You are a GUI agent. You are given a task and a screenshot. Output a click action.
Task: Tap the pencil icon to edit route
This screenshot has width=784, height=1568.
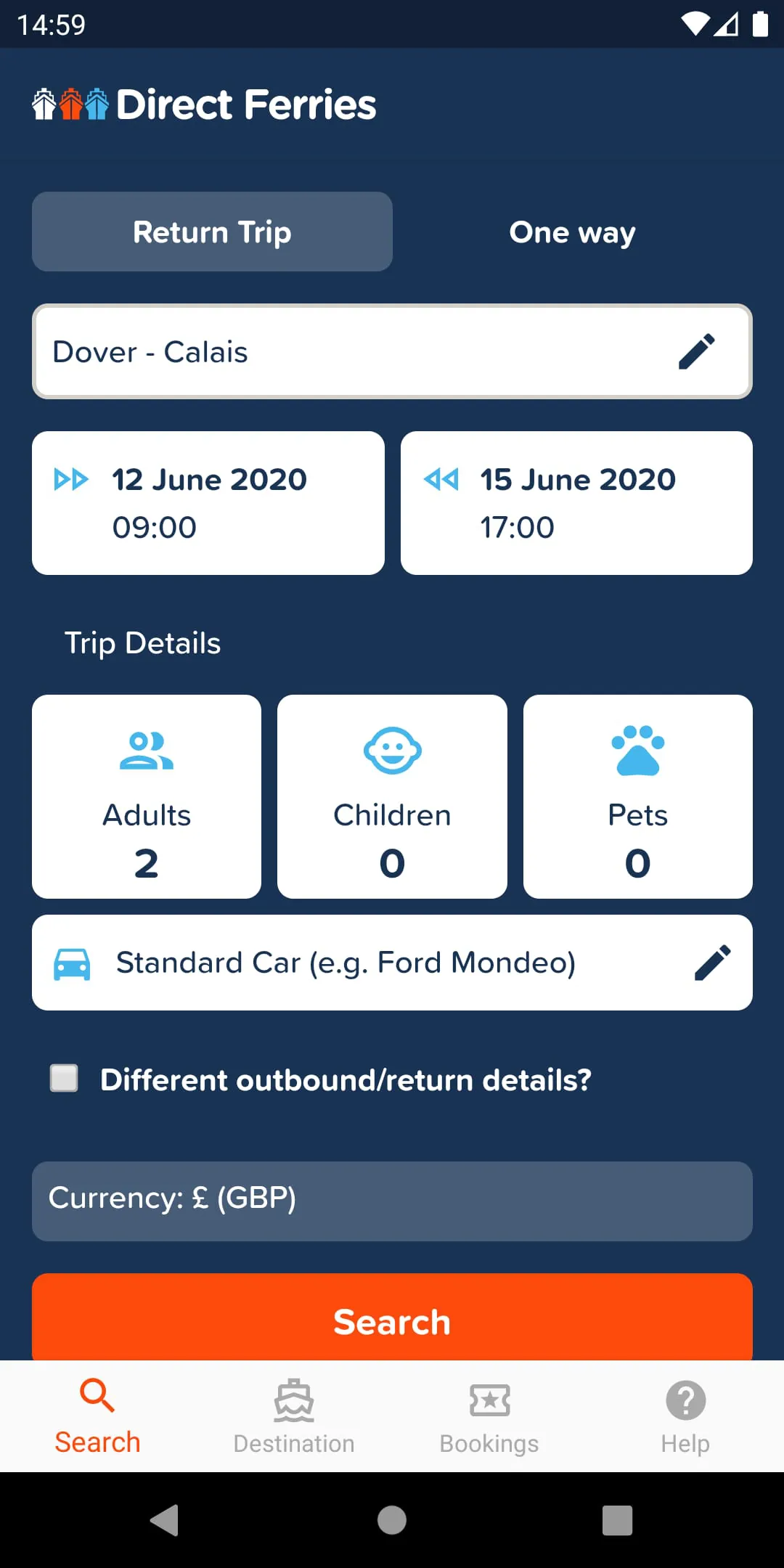696,351
